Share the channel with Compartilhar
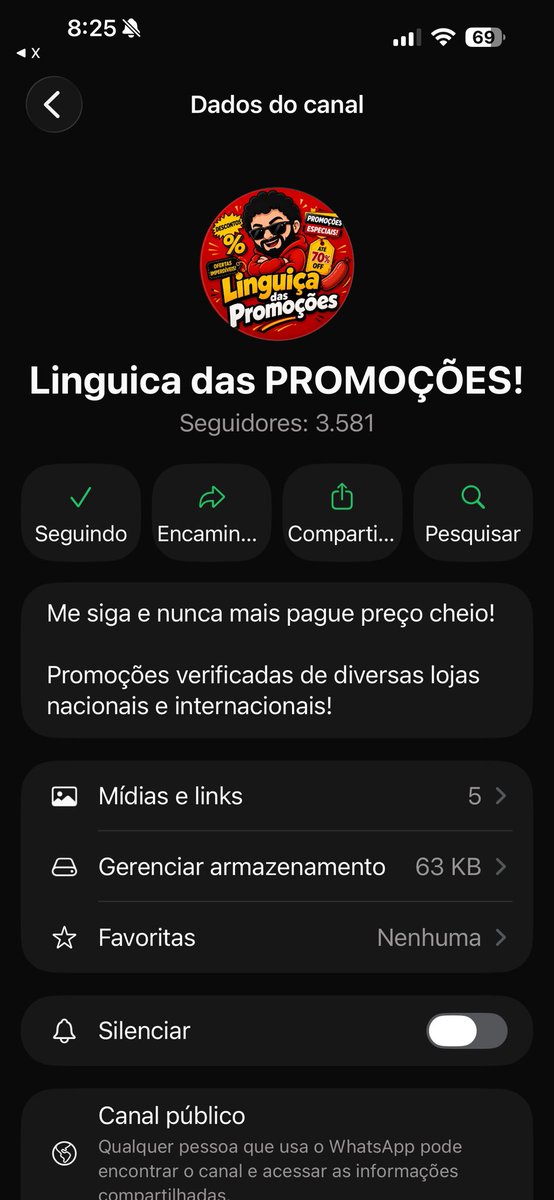Image resolution: width=554 pixels, height=1200 pixels. (x=342, y=512)
